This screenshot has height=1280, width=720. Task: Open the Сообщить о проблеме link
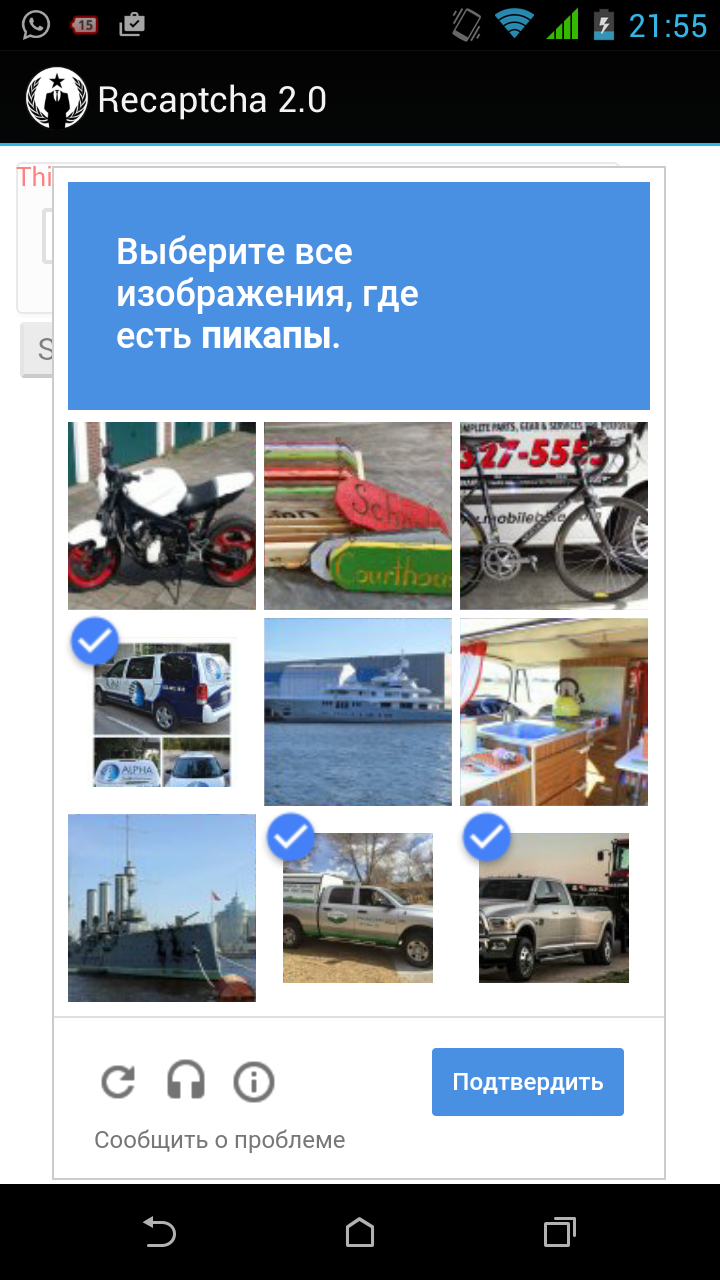pyautogui.click(x=220, y=1140)
